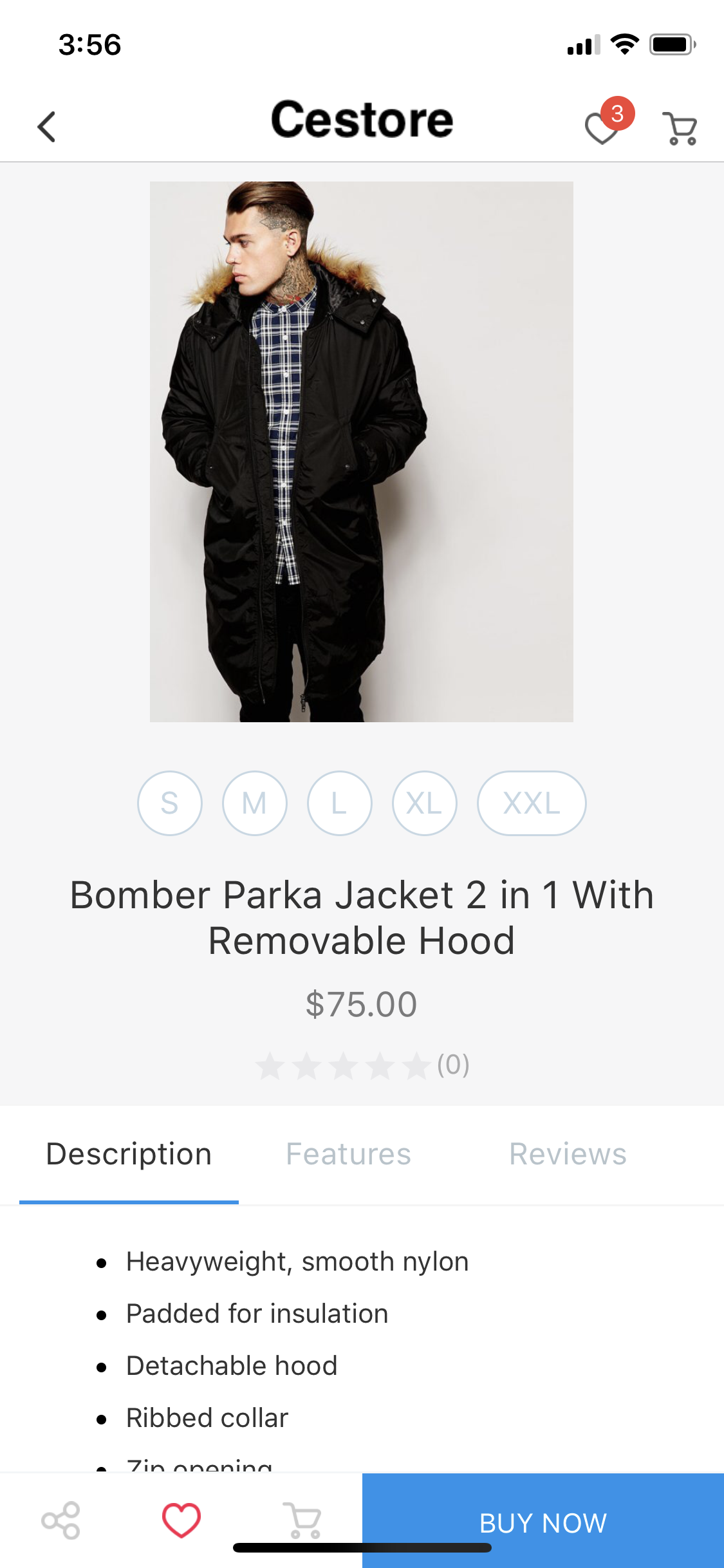Toggle the red heart favorite icon
The height and width of the screenshot is (1568, 724).
tap(181, 1520)
